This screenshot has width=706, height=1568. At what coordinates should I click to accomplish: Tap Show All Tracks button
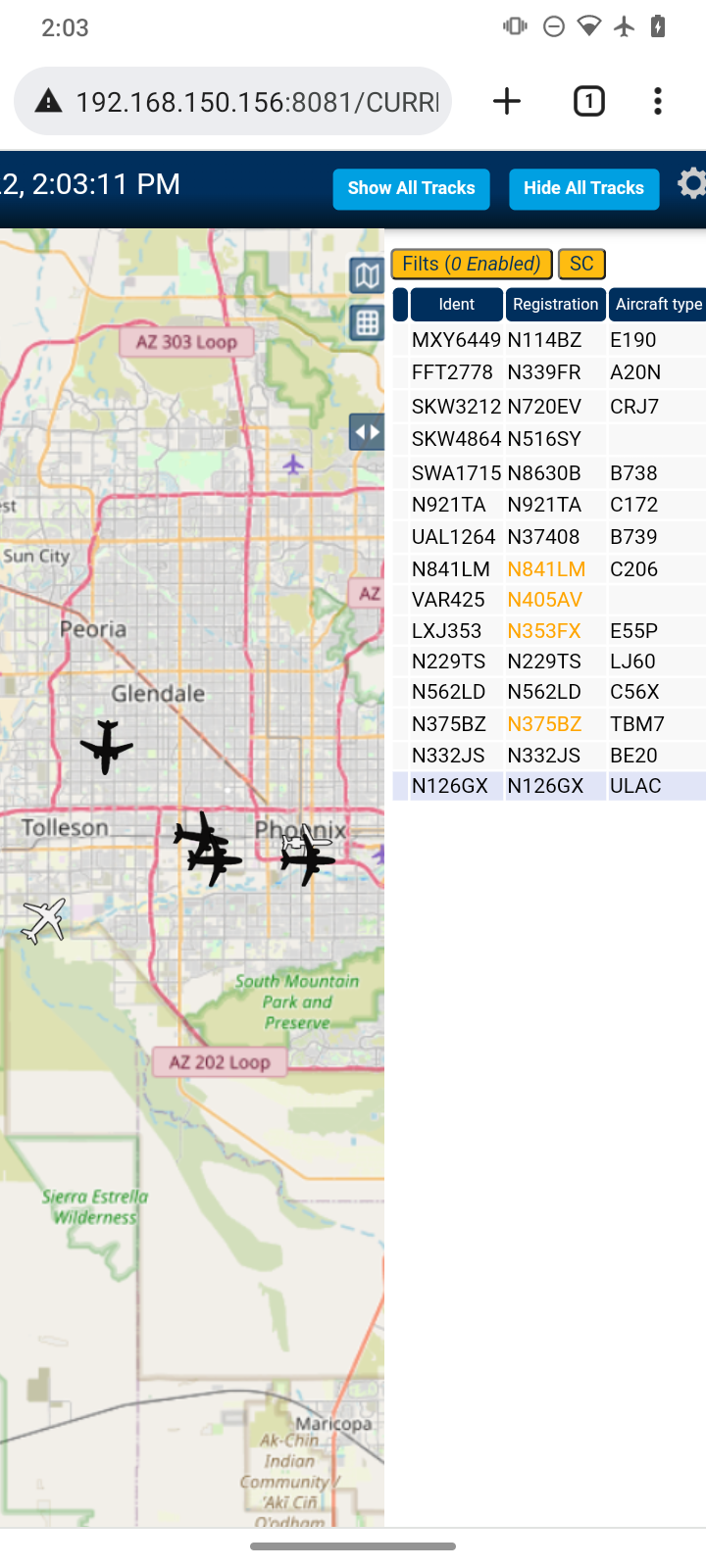[411, 188]
